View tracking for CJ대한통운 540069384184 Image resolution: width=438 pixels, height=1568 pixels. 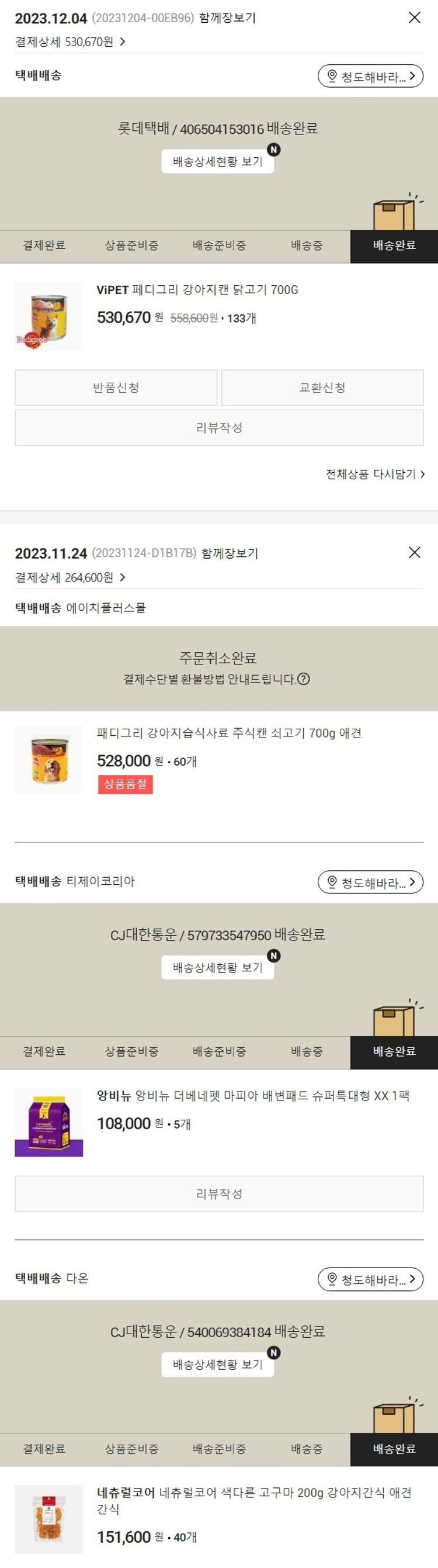217,1364
